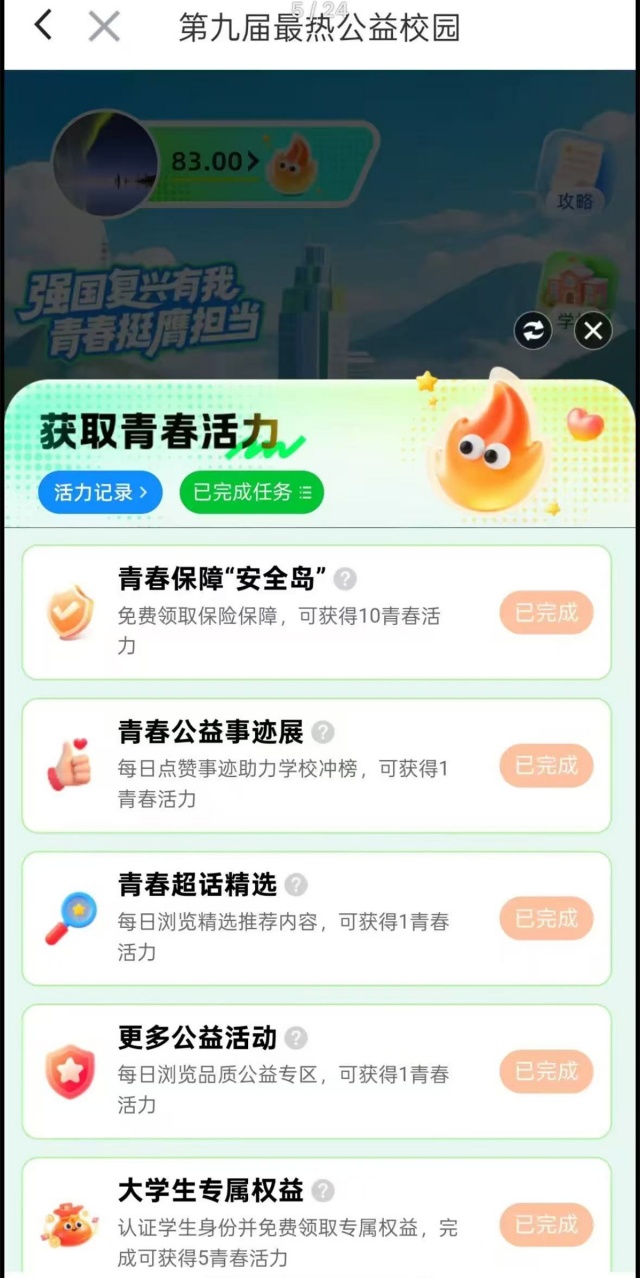Go back using the header arrow
This screenshot has width=640, height=1278.
pyautogui.click(x=42, y=25)
